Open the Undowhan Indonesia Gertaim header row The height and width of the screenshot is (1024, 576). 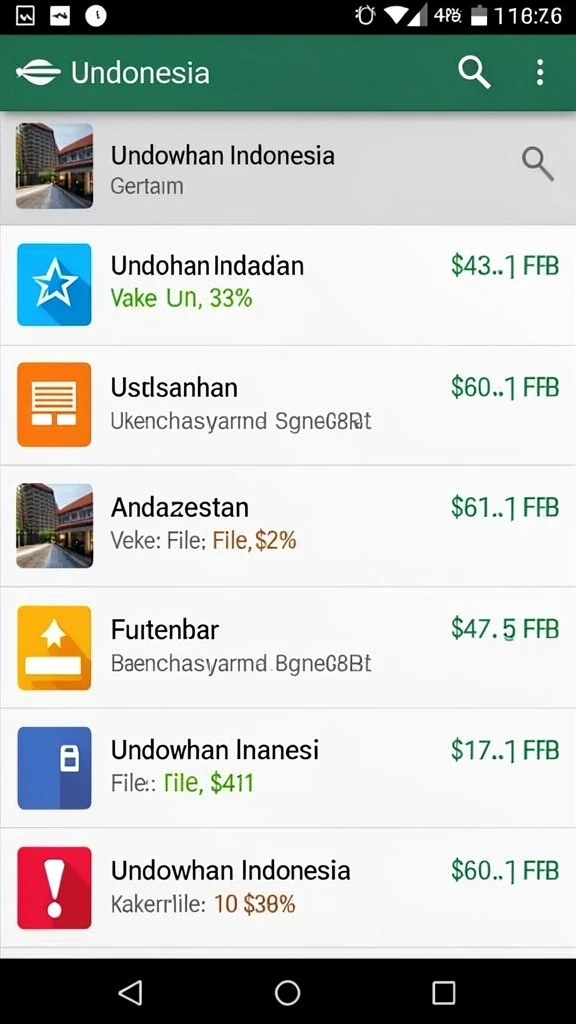pyautogui.click(x=288, y=168)
